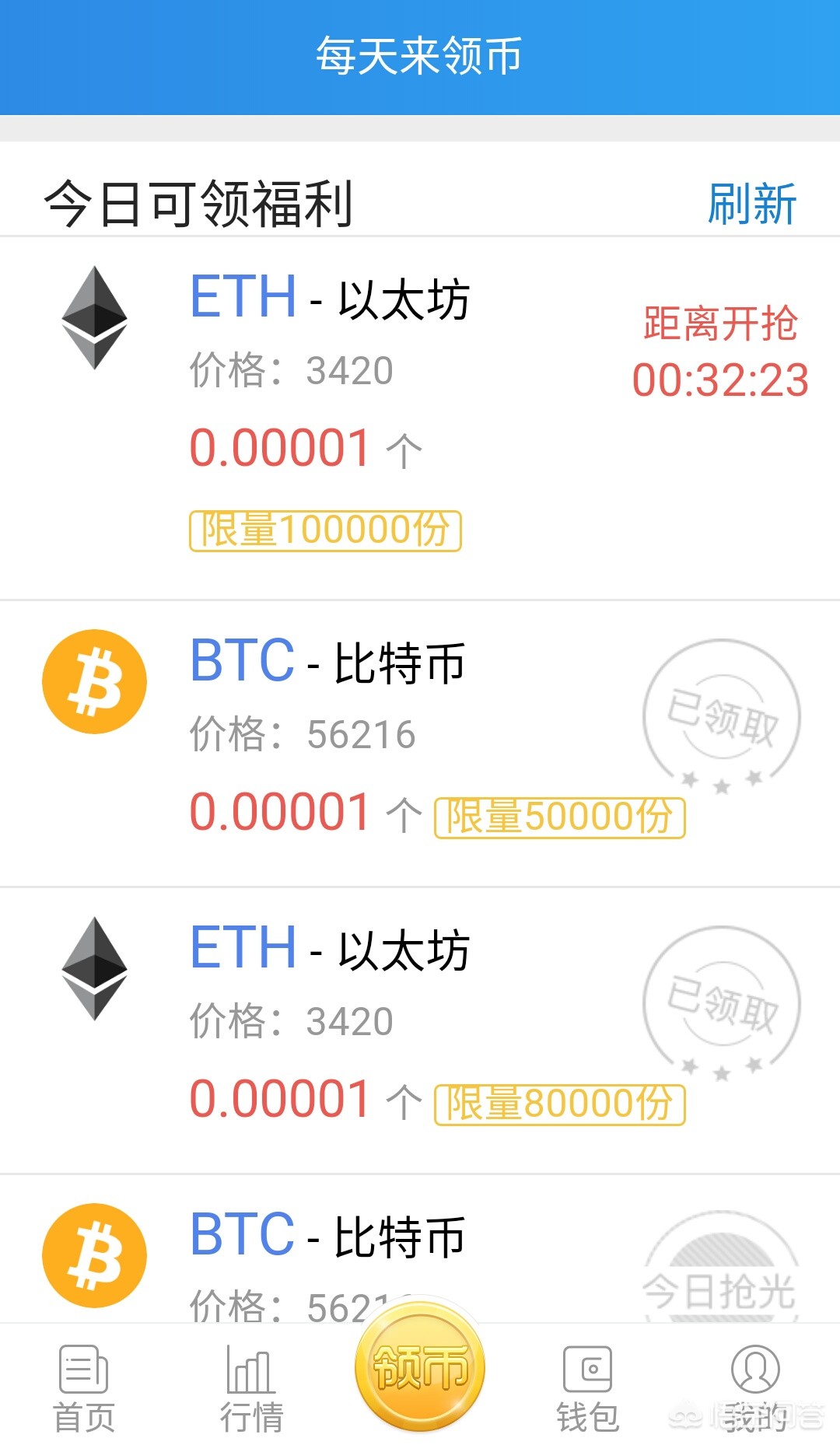Viewport: 840px width, 1445px height.
Task: Switch to the 首页 home tab
Action: [x=84, y=1389]
